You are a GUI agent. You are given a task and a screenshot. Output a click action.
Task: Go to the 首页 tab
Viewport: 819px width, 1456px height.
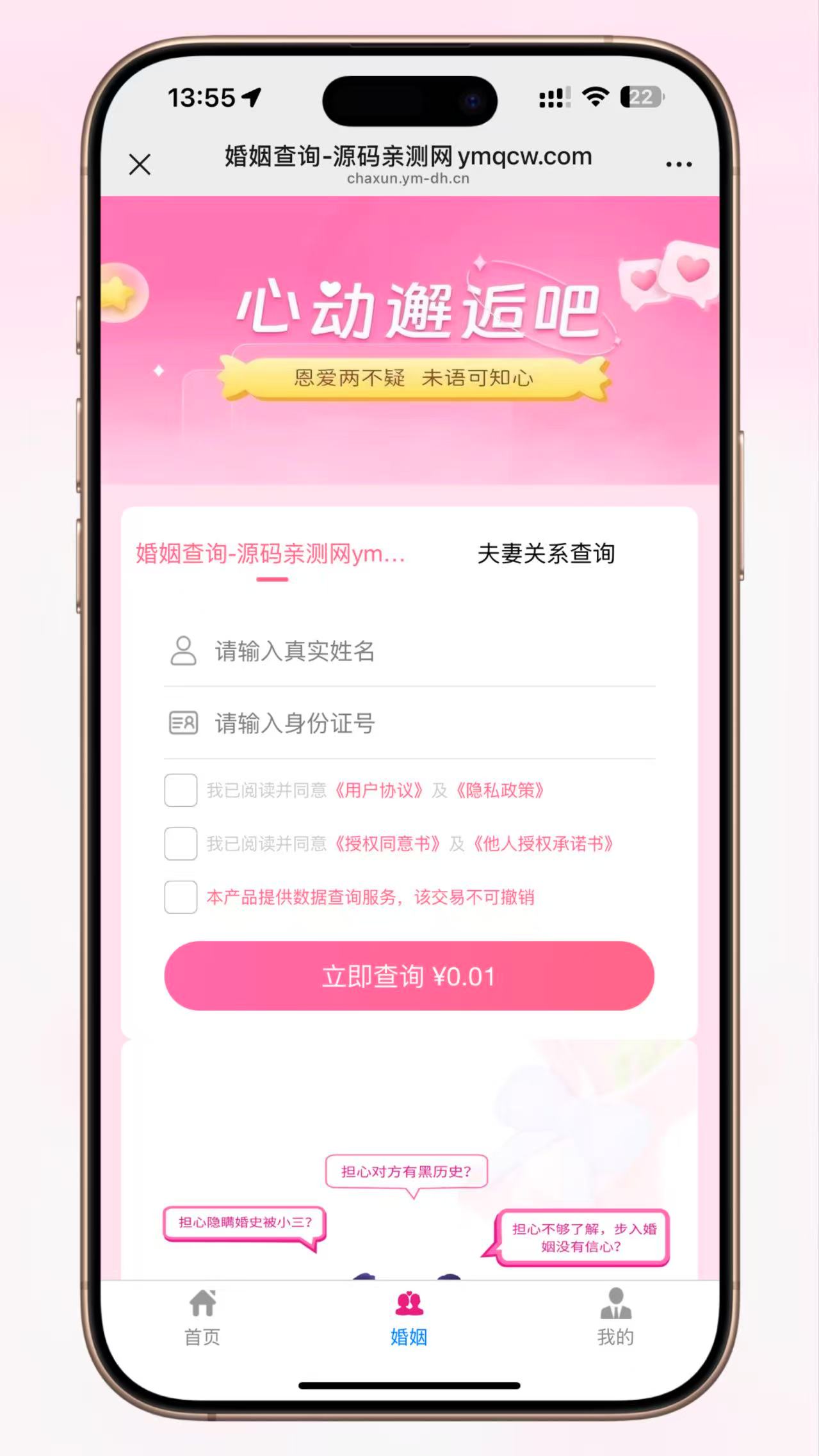click(202, 1318)
